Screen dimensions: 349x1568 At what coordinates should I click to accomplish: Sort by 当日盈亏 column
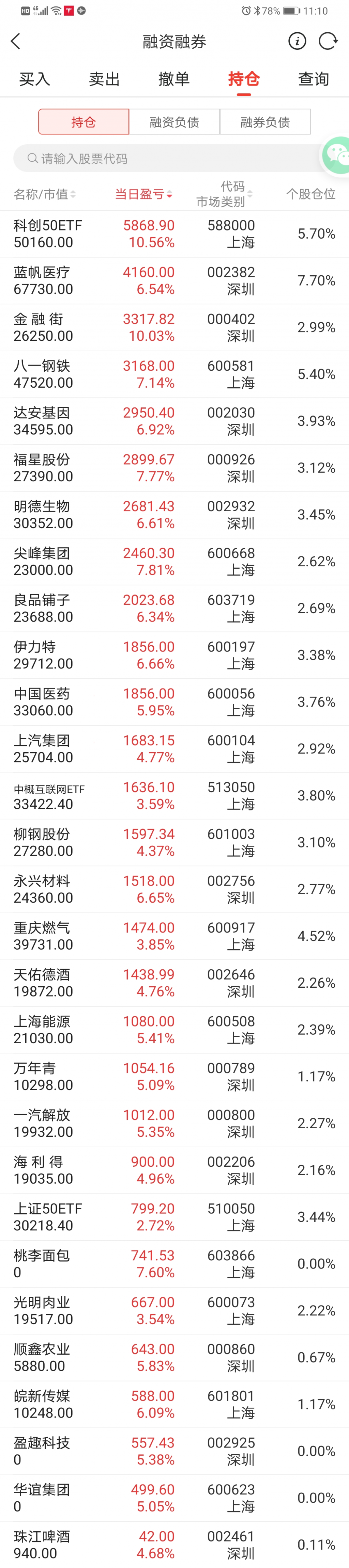[144, 194]
